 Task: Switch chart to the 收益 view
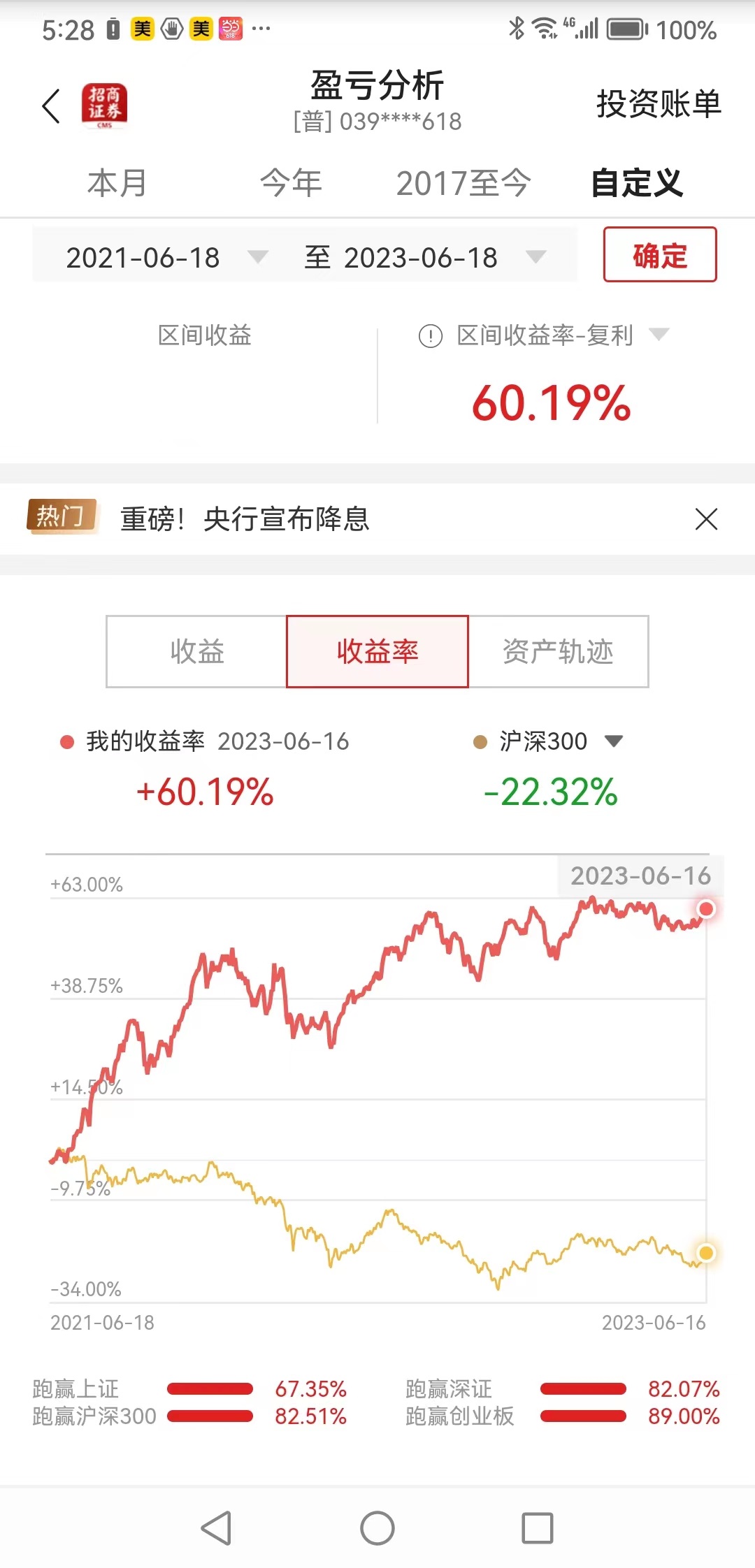196,651
